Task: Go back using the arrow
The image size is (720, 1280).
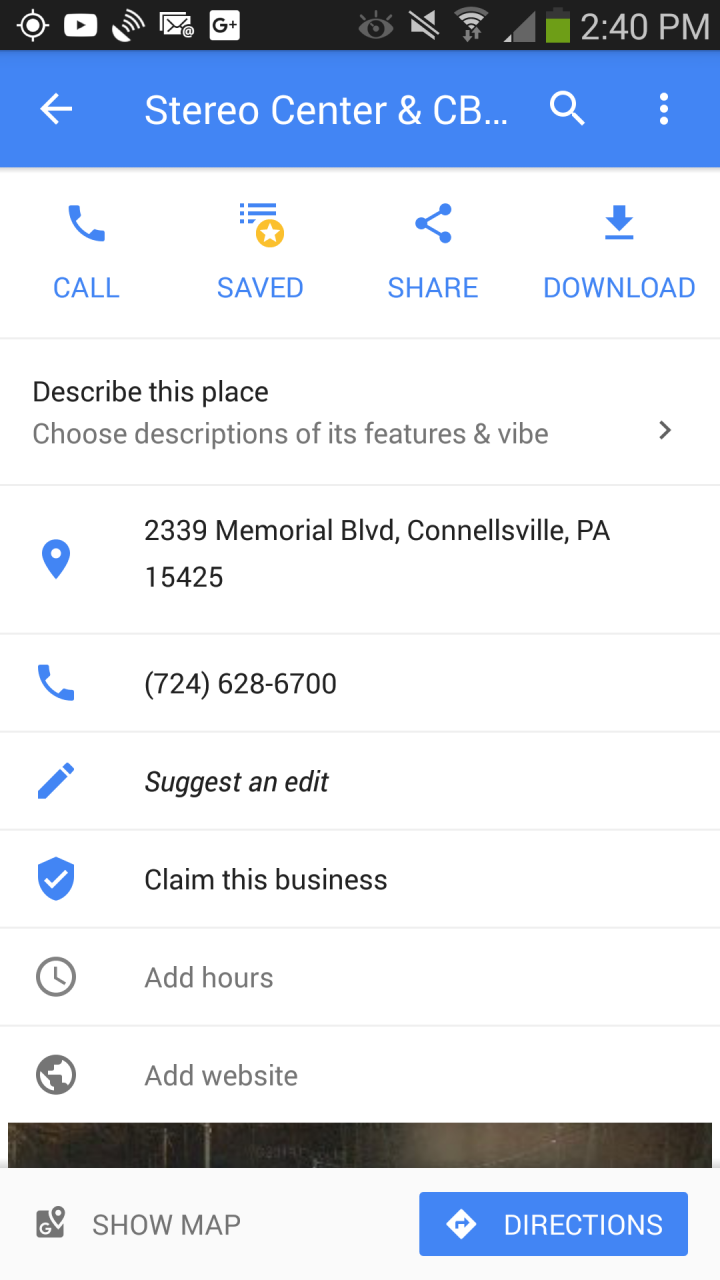Action: point(56,109)
